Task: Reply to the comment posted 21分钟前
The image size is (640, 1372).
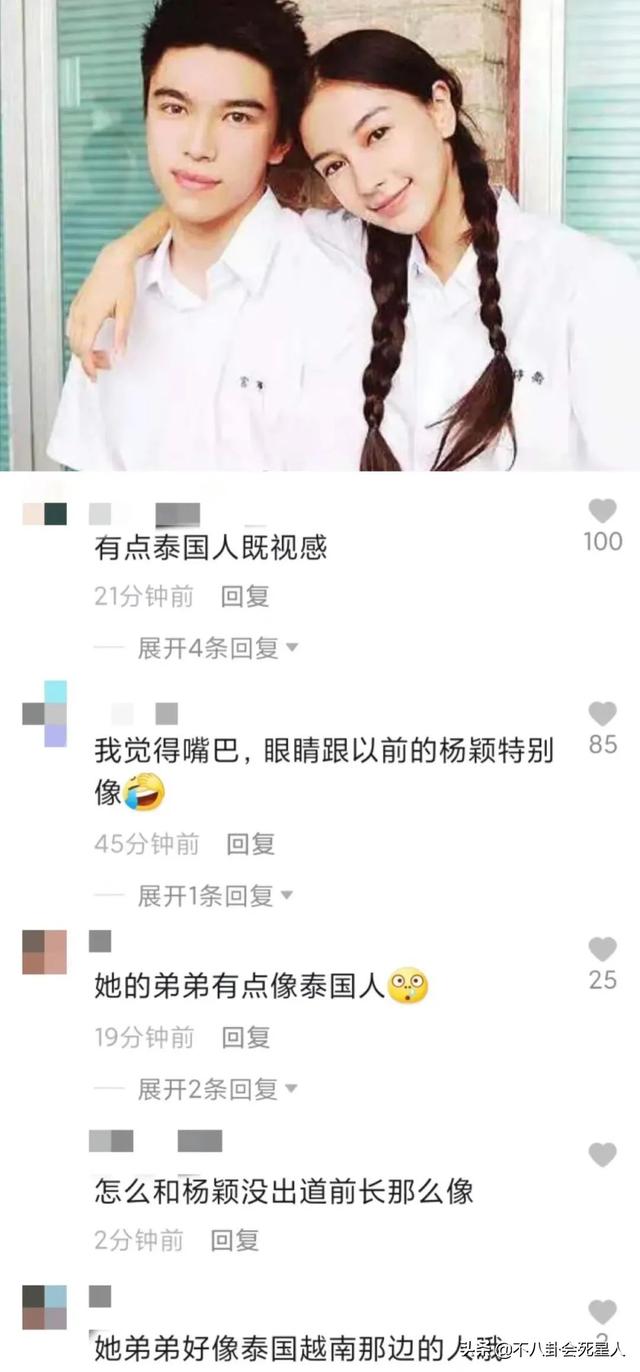Action: (245, 597)
